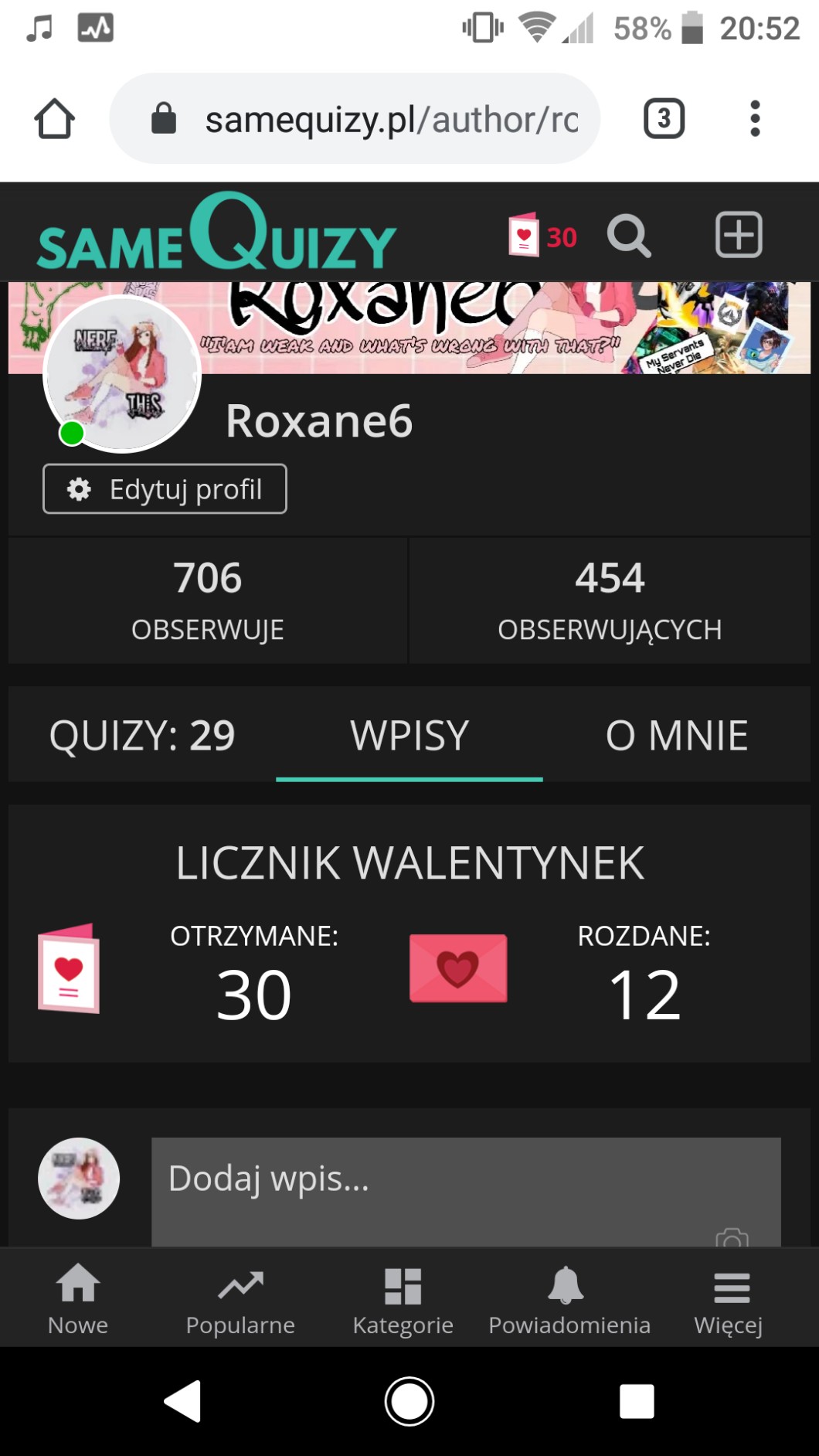Open valentines counter icon in header
819x1456 pixels.
tap(542, 235)
